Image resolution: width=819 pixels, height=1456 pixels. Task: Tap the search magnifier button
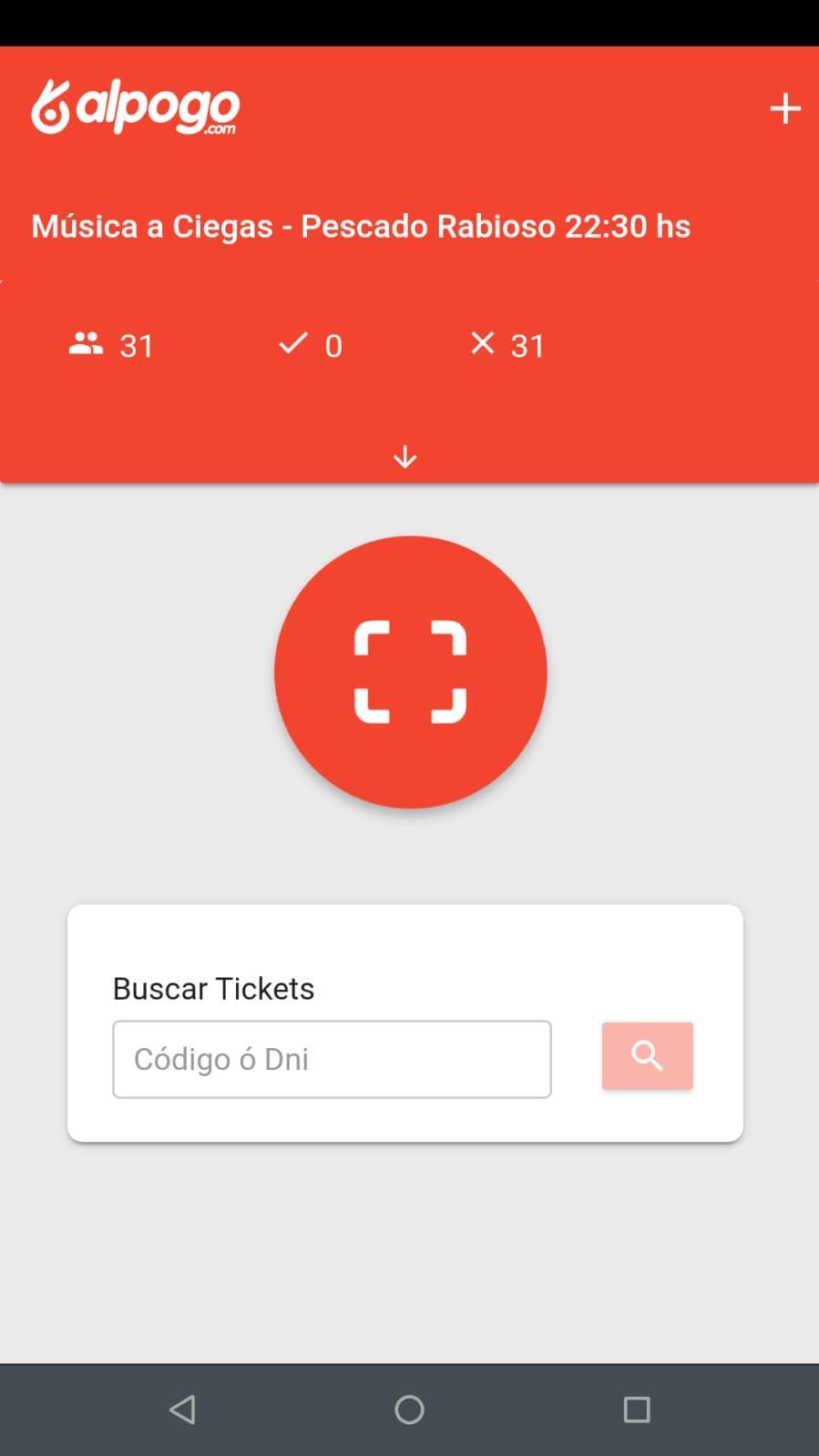647,1056
